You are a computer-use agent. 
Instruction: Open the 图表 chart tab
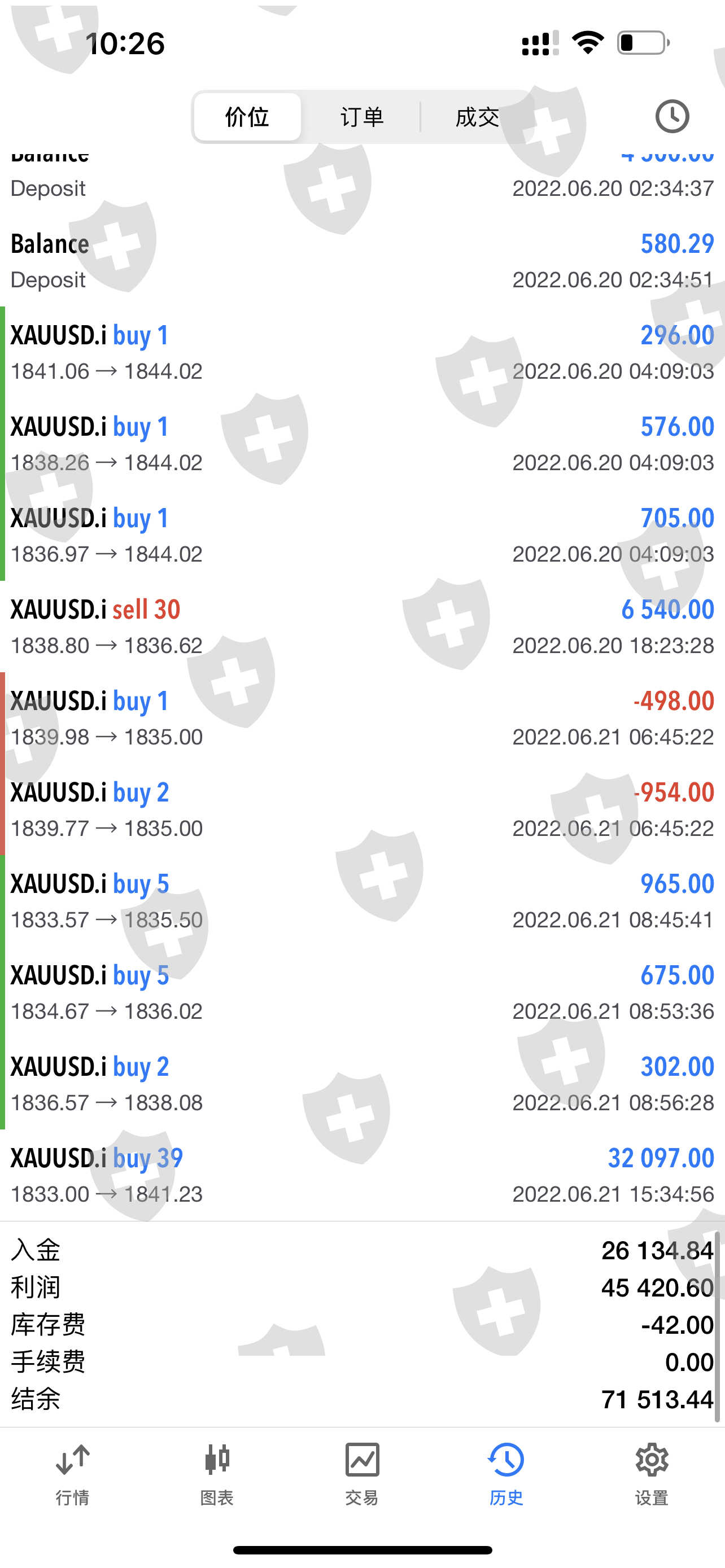coord(217,1474)
